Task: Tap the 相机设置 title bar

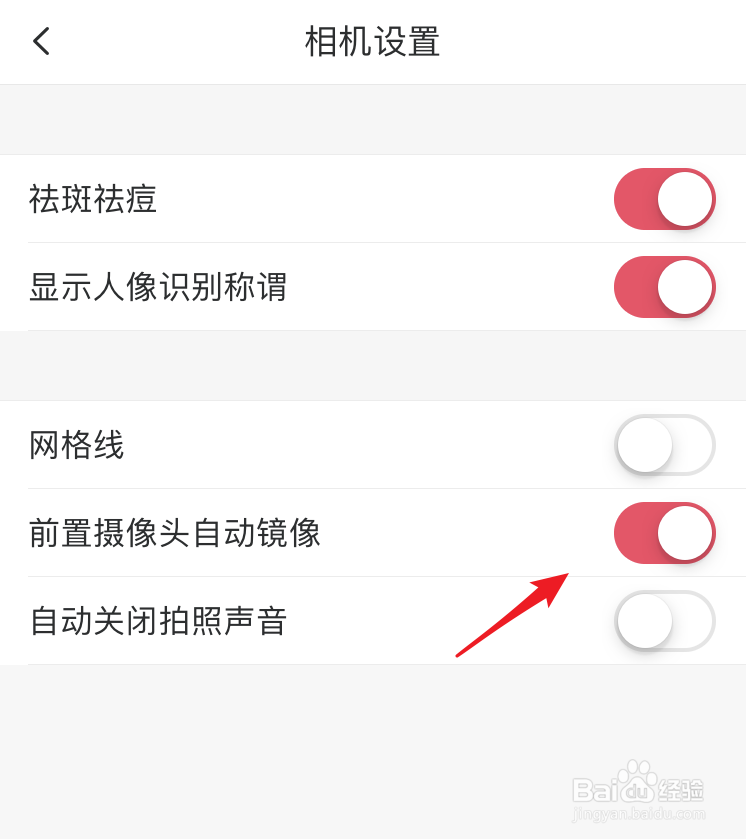Action: coord(373,42)
